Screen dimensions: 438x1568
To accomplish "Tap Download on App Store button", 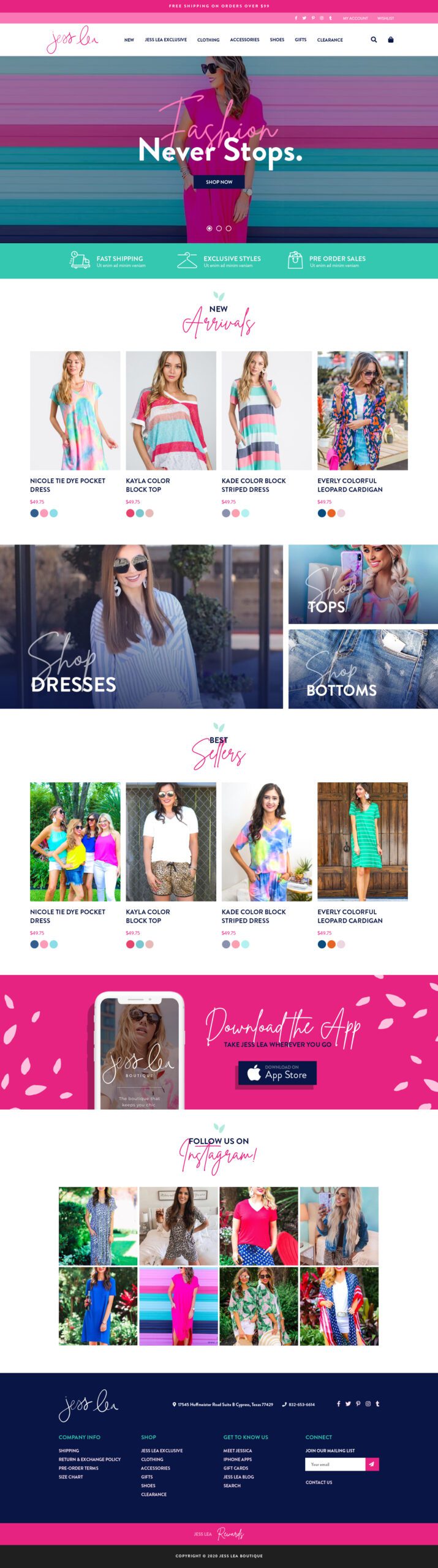I will tap(277, 1074).
